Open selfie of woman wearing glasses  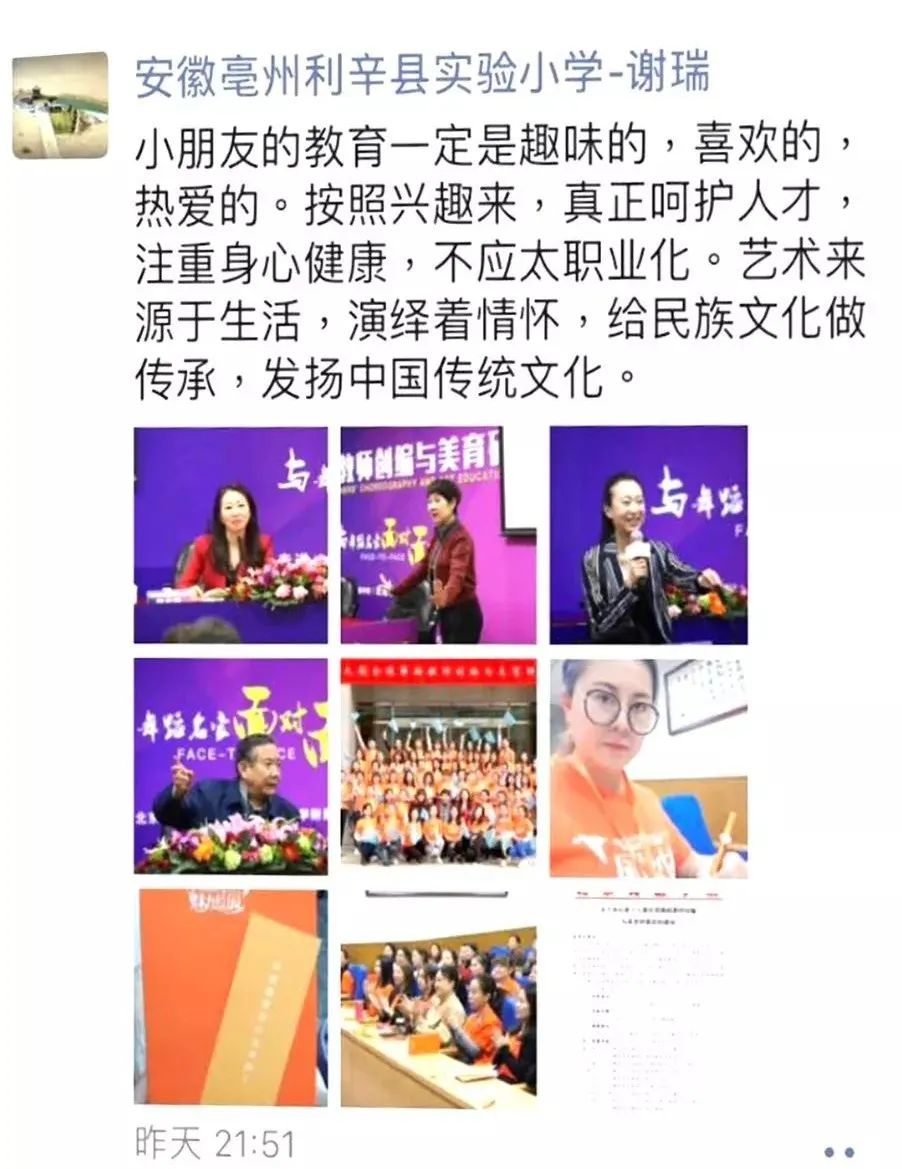click(x=648, y=765)
